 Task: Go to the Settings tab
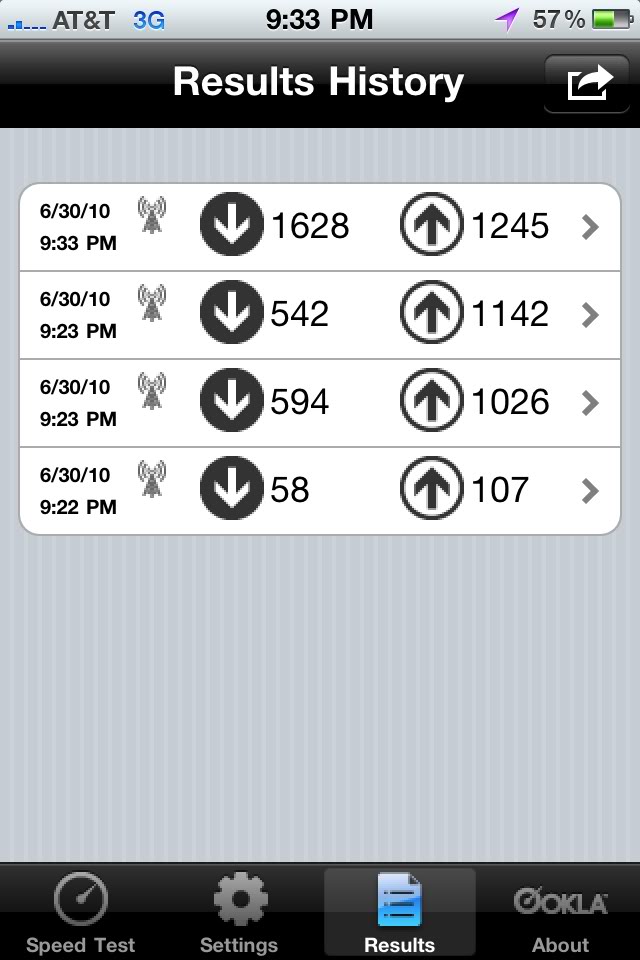pos(239,912)
